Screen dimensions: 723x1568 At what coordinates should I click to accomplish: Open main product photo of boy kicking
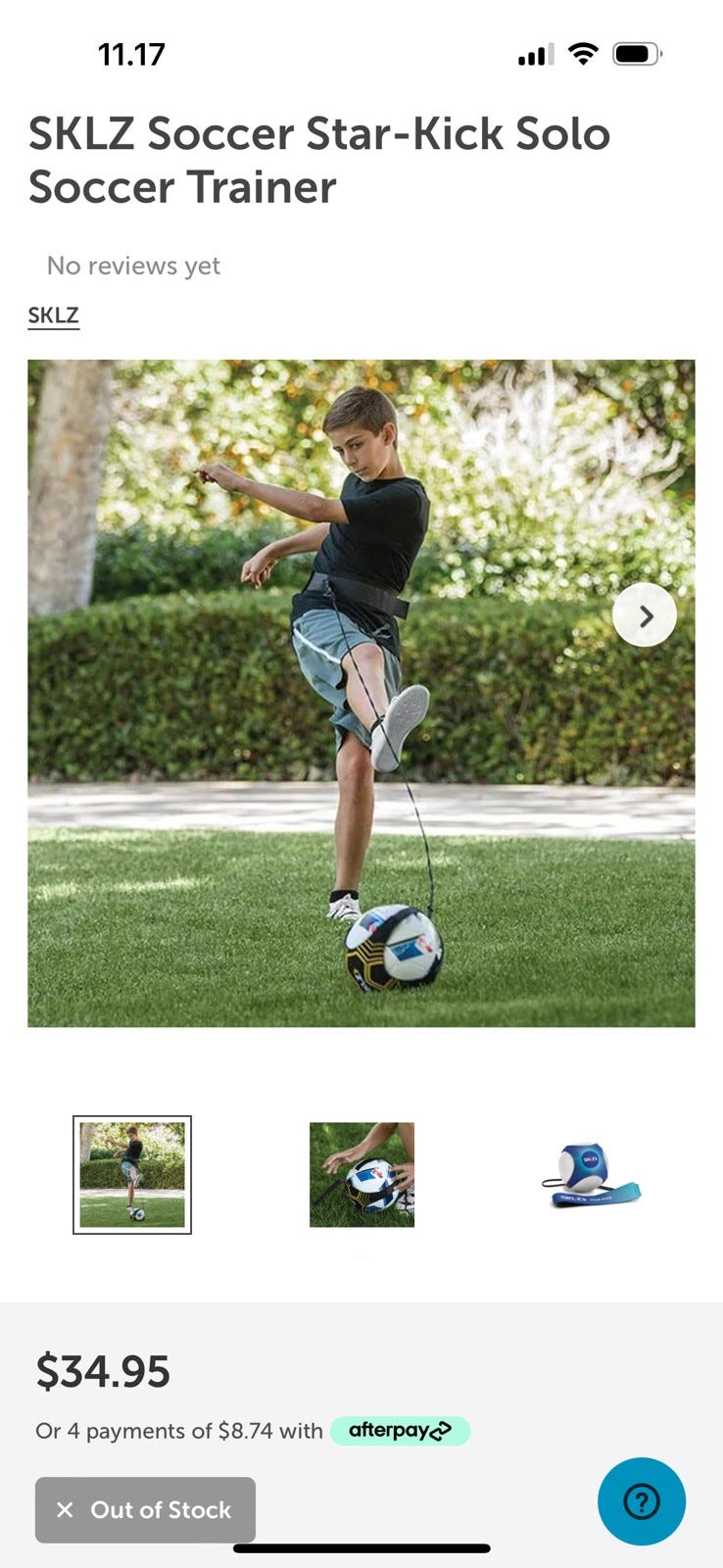tap(361, 693)
